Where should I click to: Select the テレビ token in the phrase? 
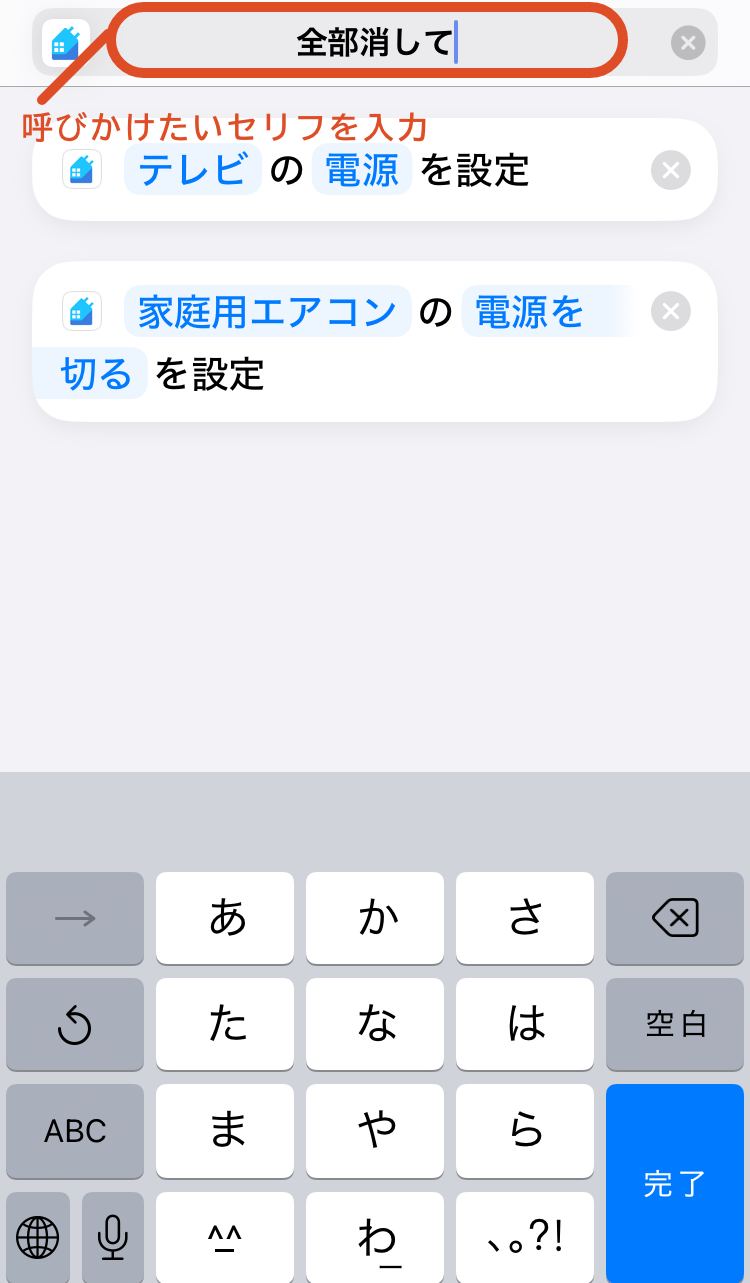tap(192, 169)
